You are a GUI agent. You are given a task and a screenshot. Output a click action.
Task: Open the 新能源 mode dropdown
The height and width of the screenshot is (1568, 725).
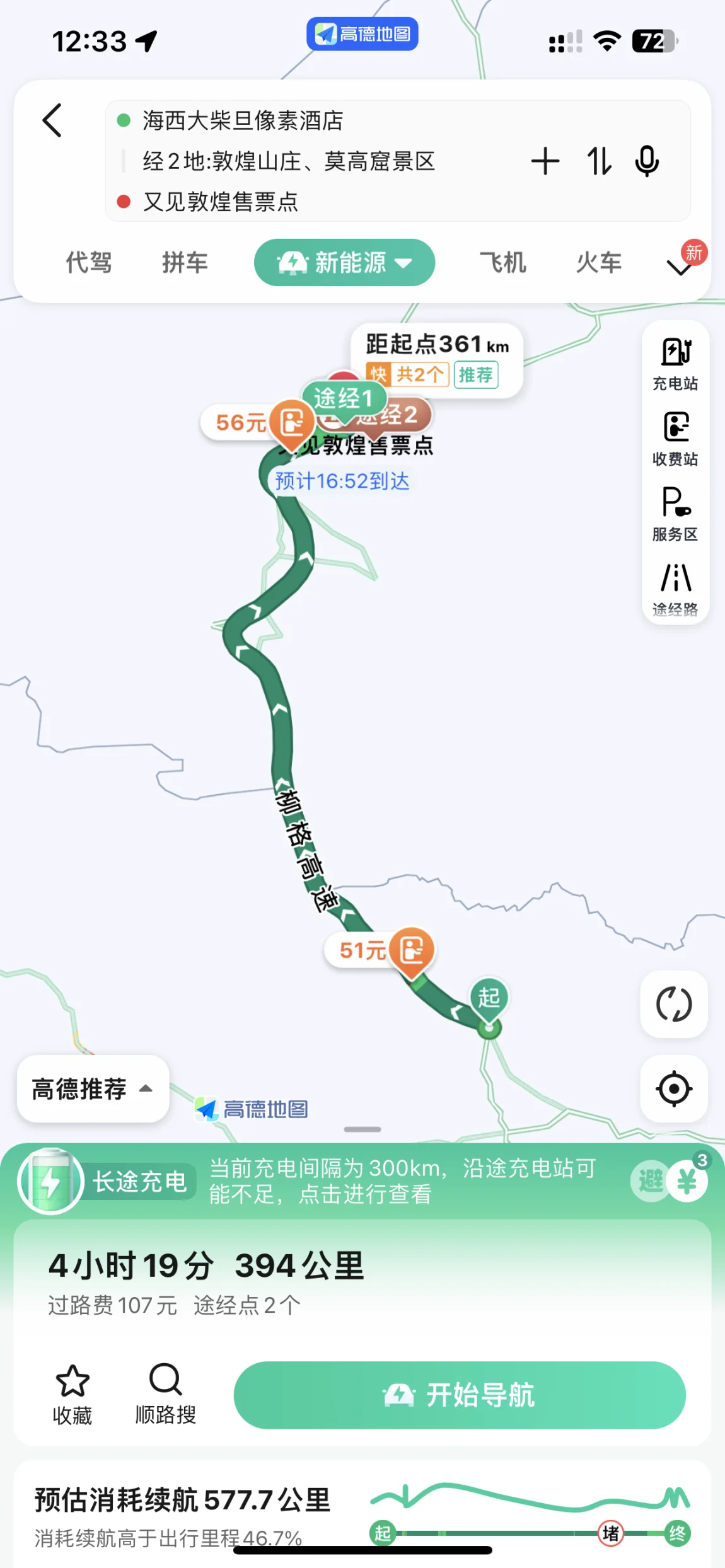click(344, 262)
